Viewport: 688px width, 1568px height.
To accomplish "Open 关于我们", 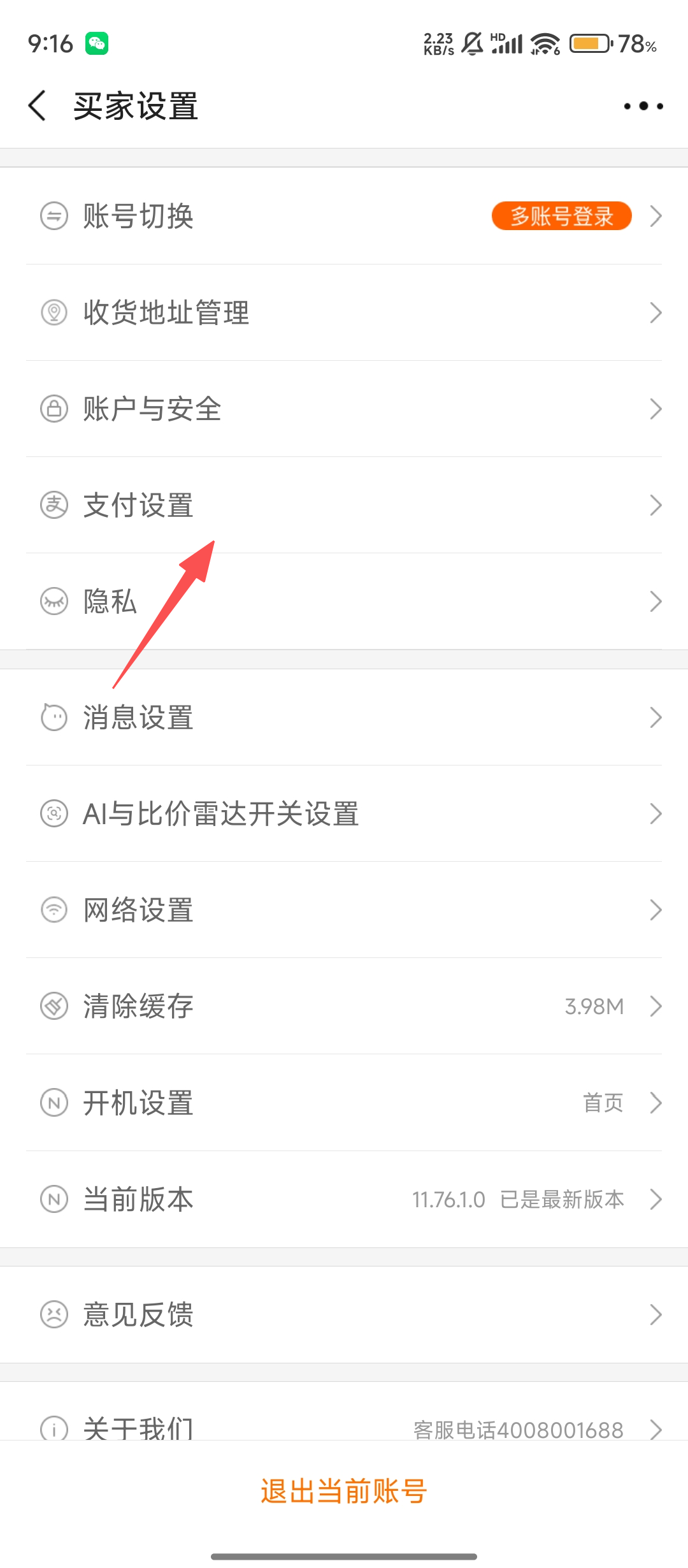I will [344, 1425].
